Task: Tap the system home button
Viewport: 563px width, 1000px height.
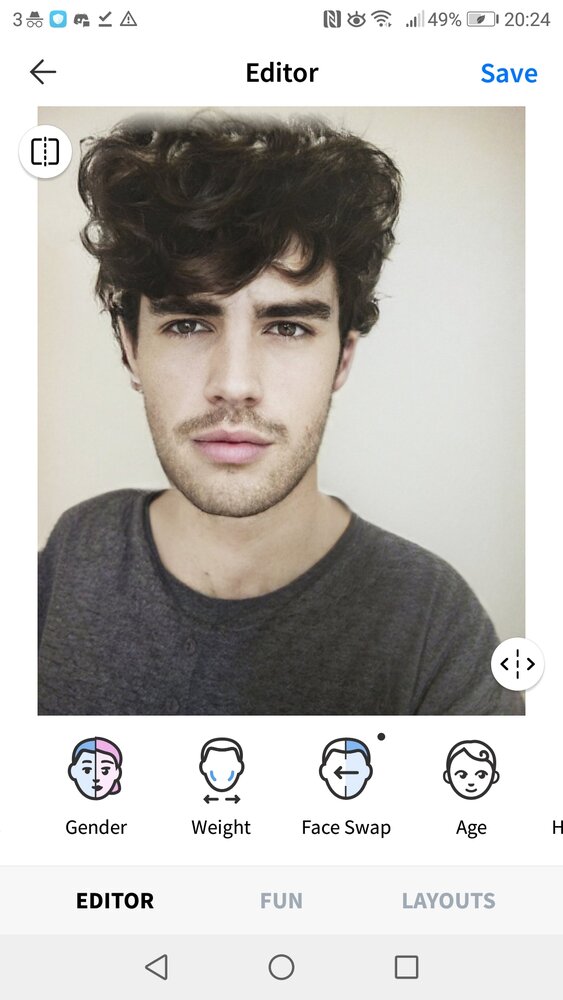Action: tap(281, 967)
